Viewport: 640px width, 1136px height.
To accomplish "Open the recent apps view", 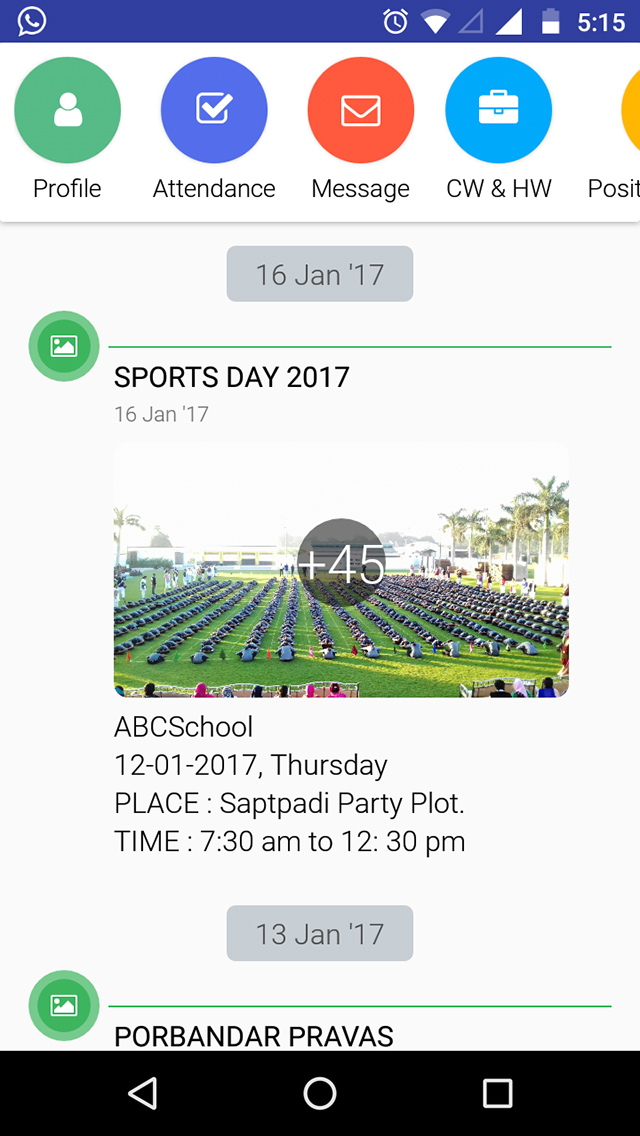I will coord(497,1093).
